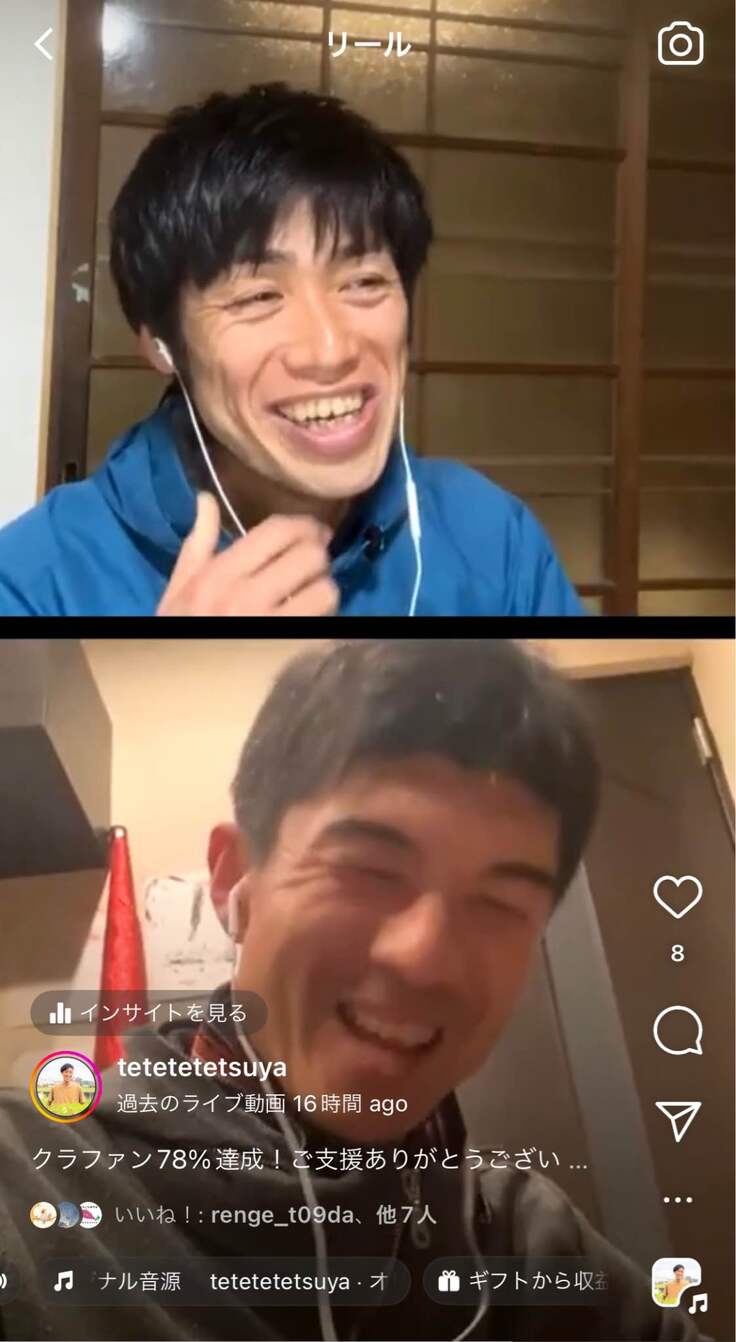Go back using the top-left arrow

pos(43,44)
